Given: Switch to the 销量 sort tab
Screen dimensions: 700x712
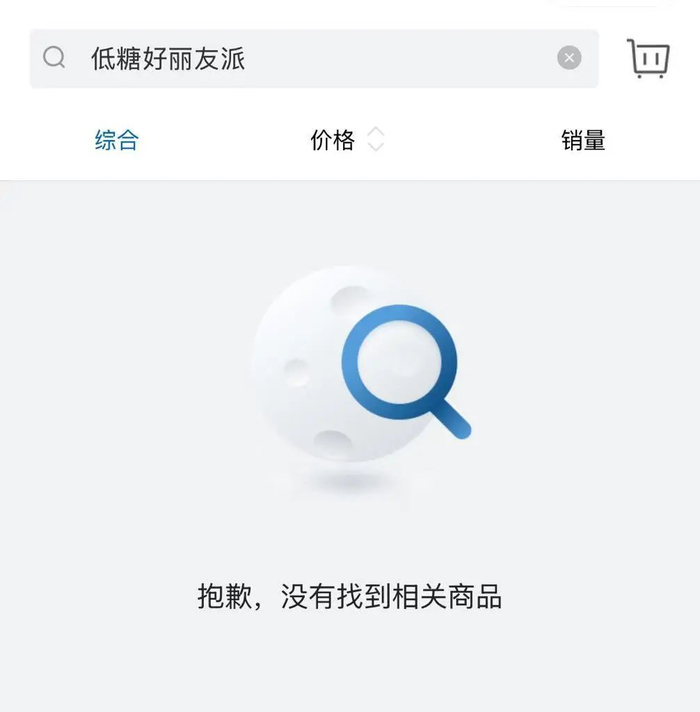Looking at the screenshot, I should tap(583, 140).
